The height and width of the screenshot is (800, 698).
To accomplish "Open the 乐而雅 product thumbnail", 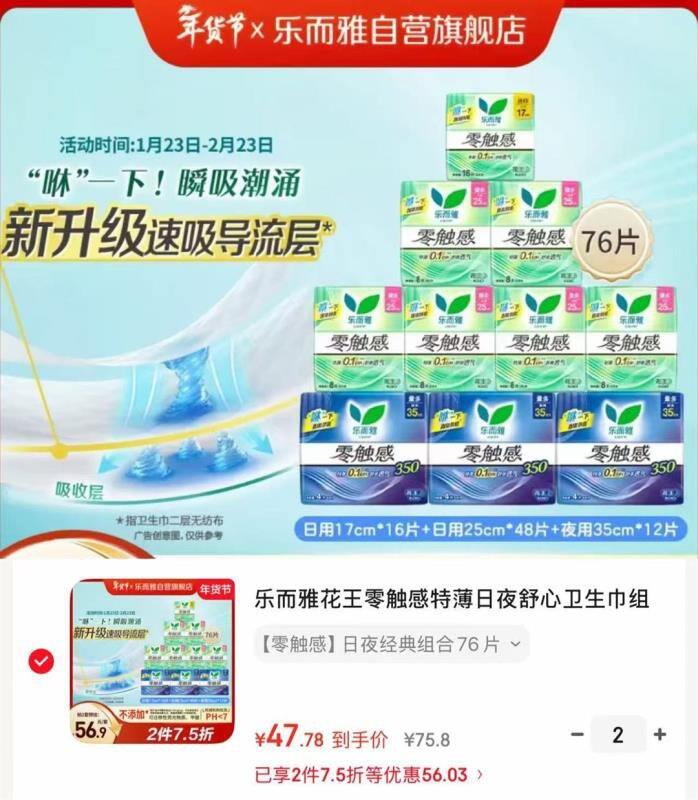I will [x=152, y=661].
